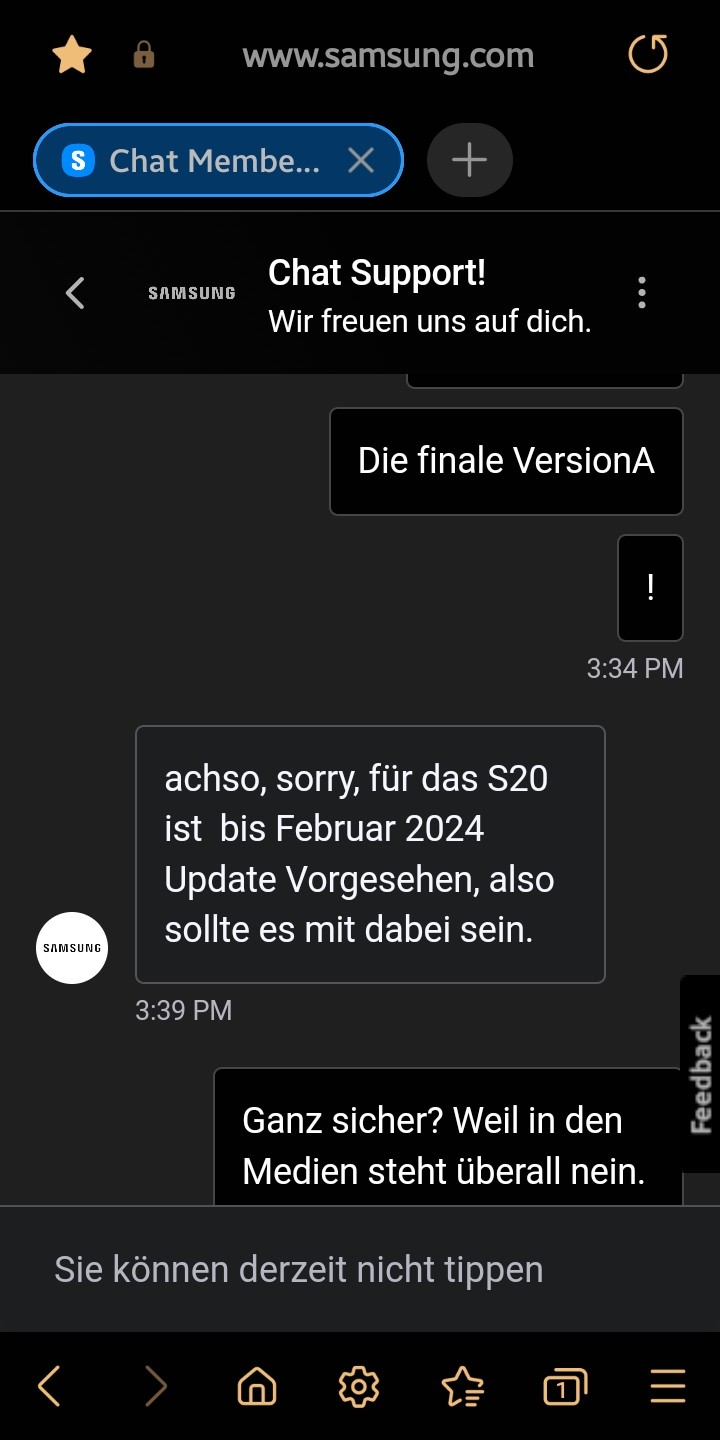Open the bookmarks list
The width and height of the screenshot is (720, 1440).
pyautogui.click(x=462, y=1386)
